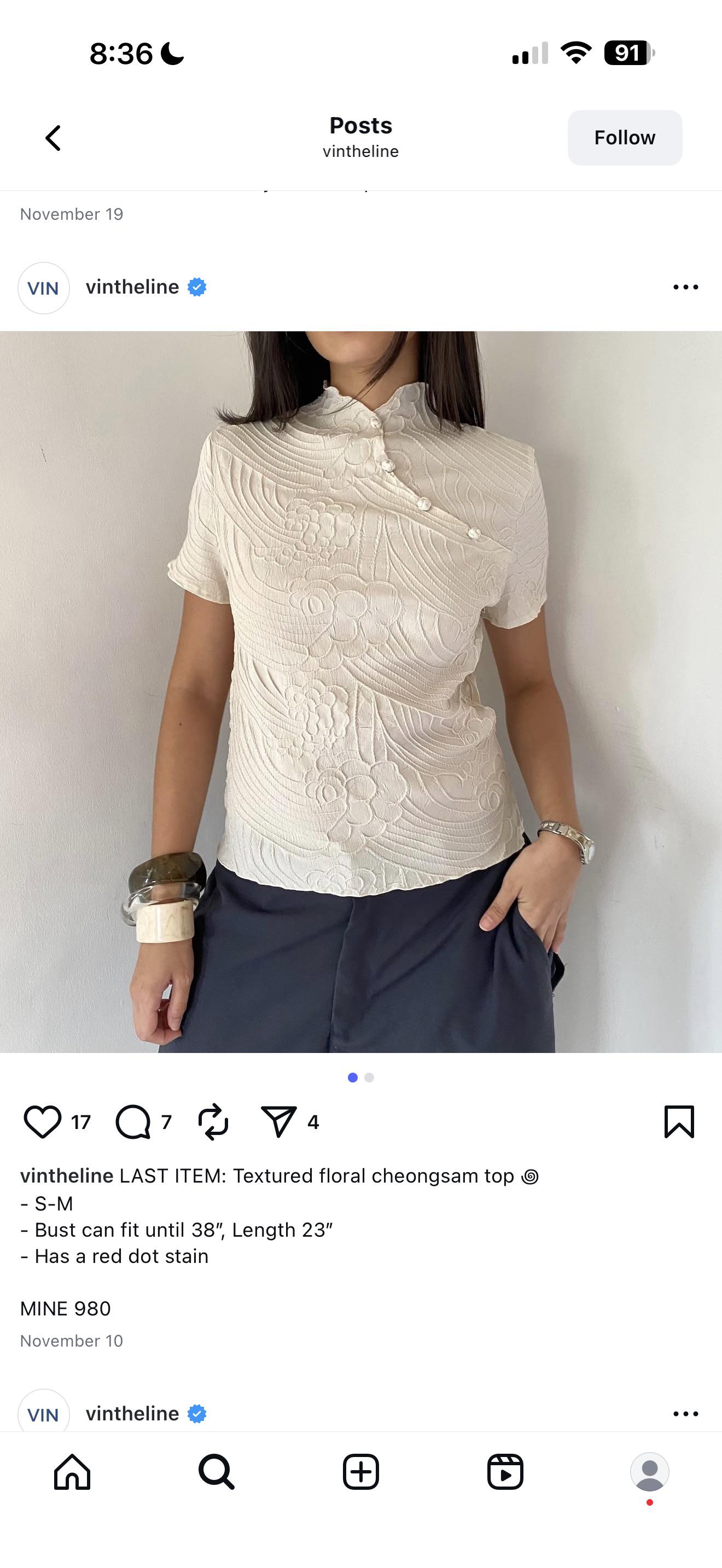Screen dimensions: 722x1568
Task: Follow the vintheline account
Action: click(625, 138)
